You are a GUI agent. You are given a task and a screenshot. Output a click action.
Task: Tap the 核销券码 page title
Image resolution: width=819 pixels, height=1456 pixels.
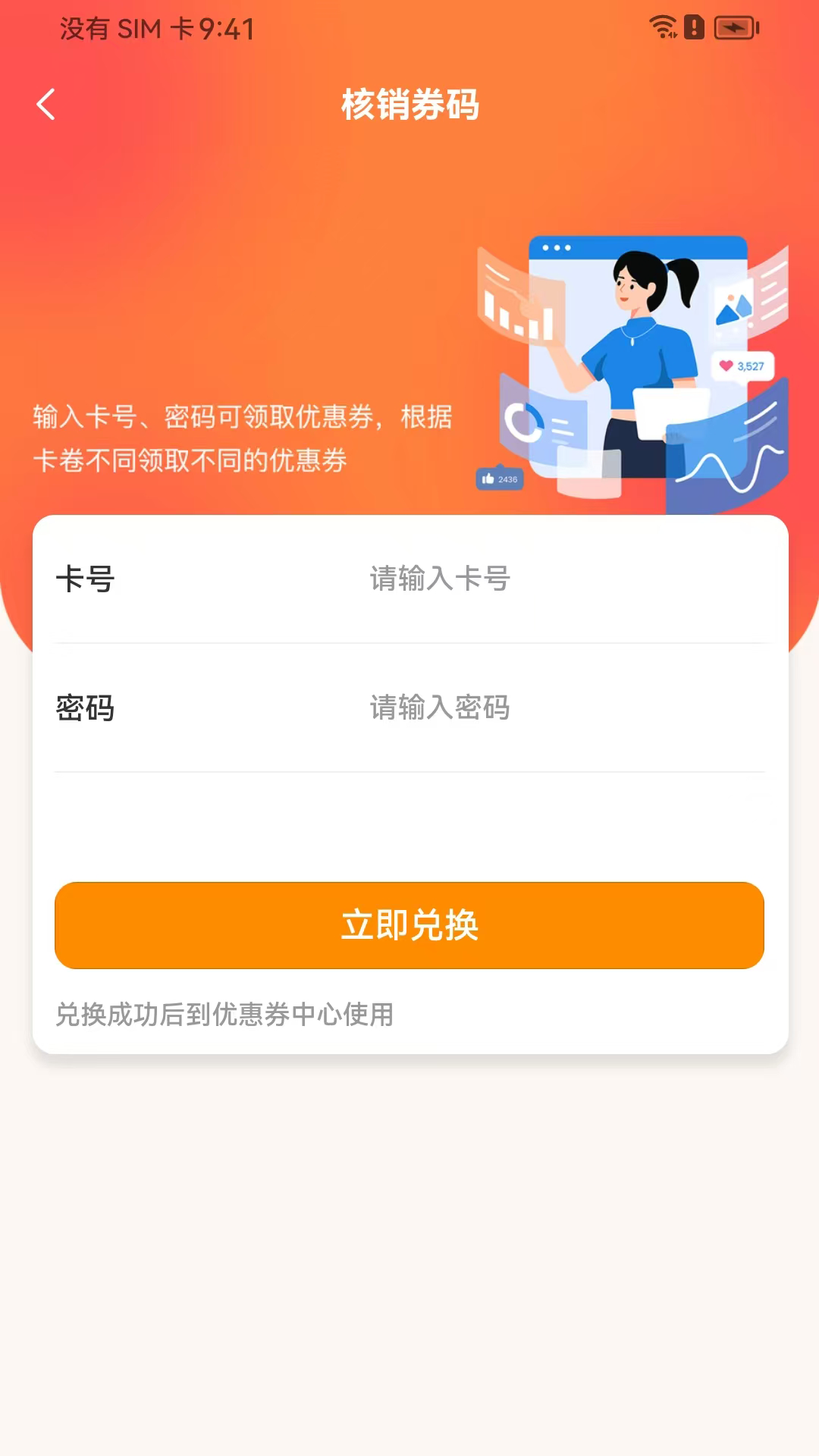coord(409,105)
